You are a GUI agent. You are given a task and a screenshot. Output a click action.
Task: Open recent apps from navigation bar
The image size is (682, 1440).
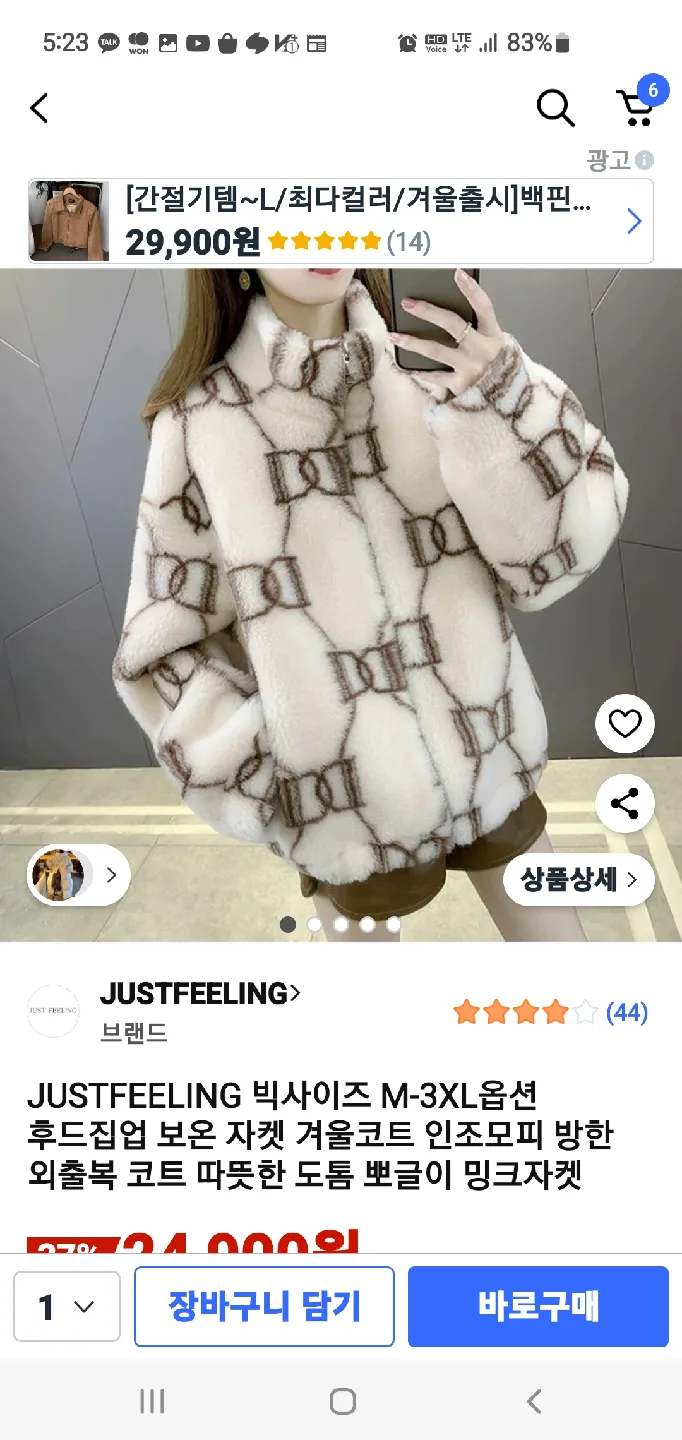pyautogui.click(x=152, y=1401)
